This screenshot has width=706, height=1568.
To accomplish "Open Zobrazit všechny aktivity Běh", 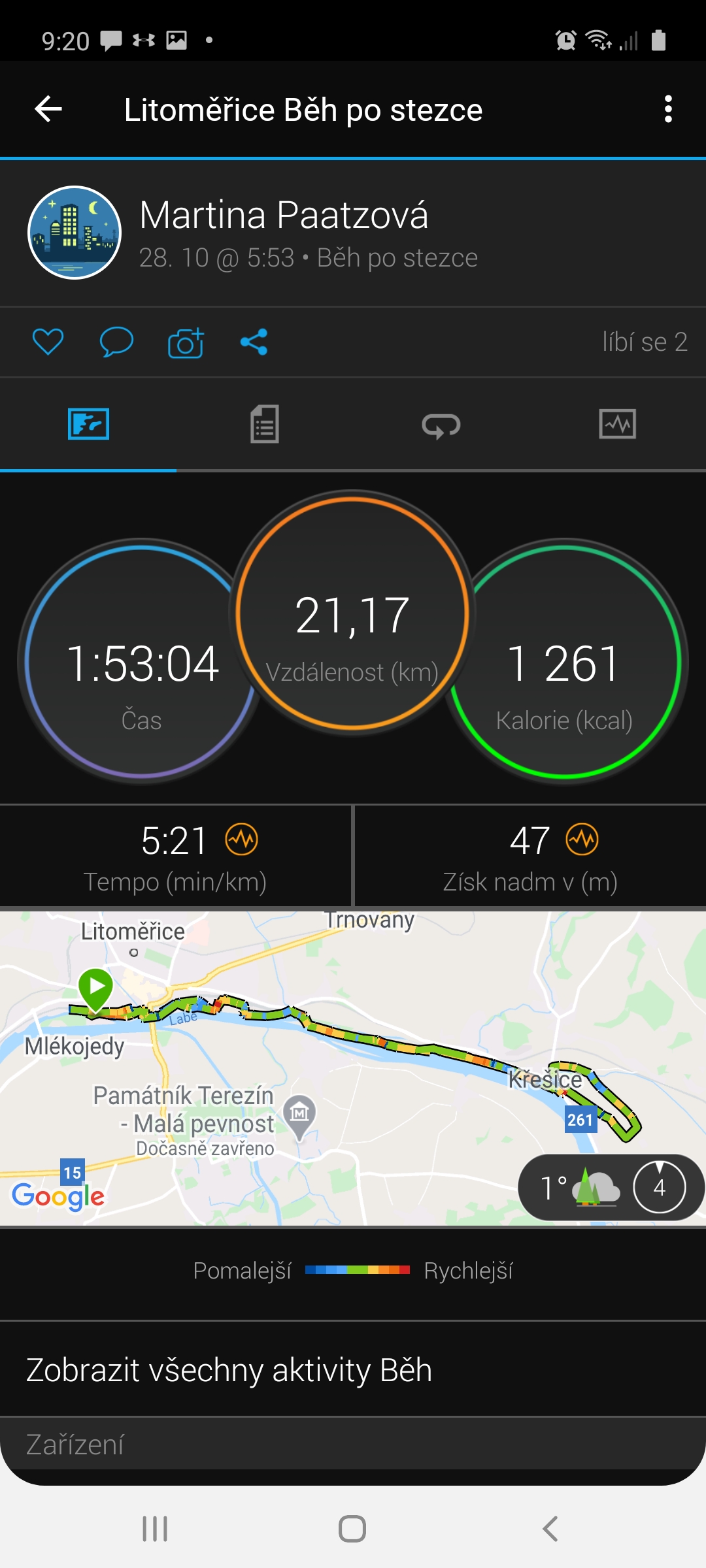I will point(229,1370).
